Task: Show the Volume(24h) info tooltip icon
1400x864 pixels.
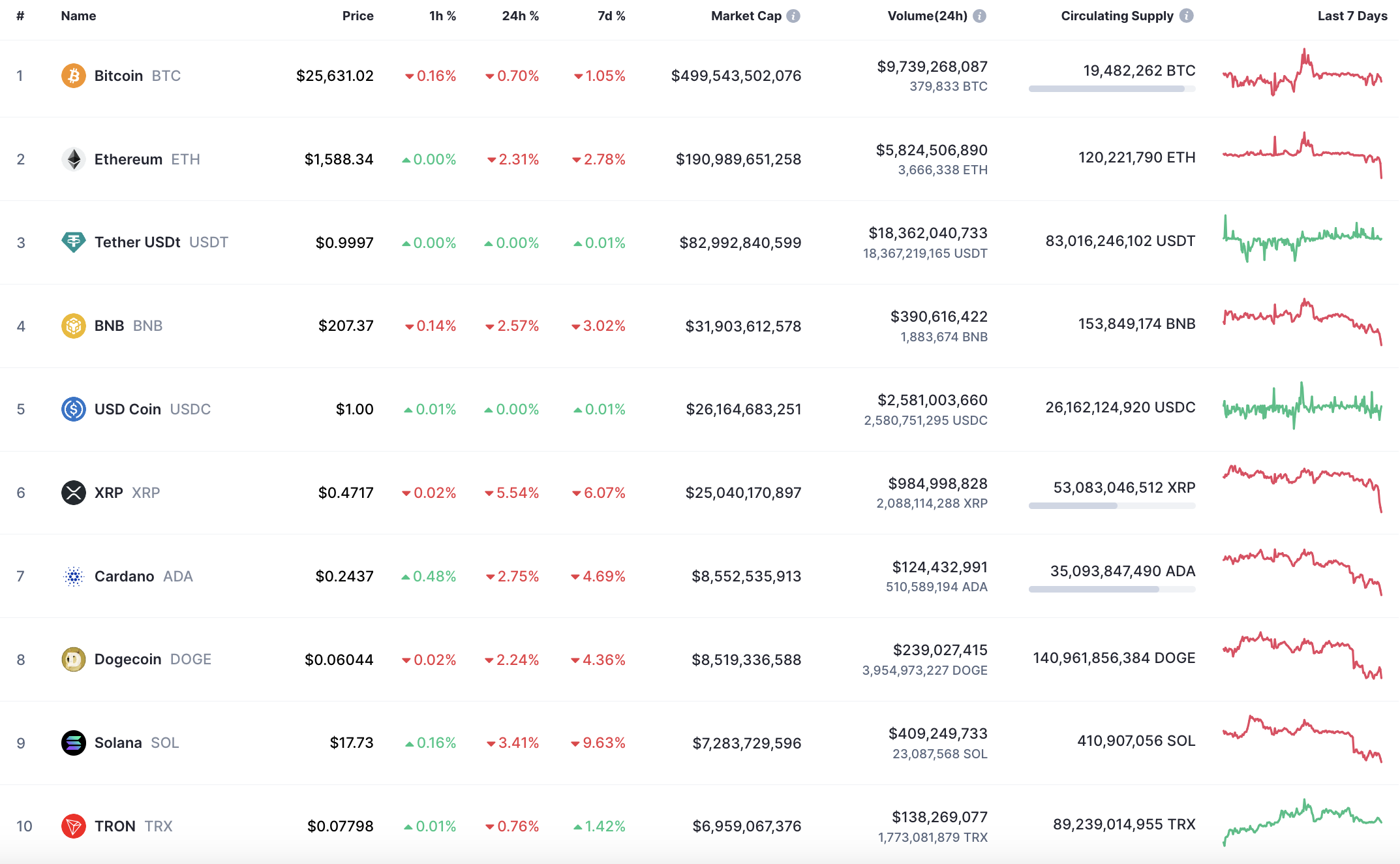Action: click(x=979, y=16)
